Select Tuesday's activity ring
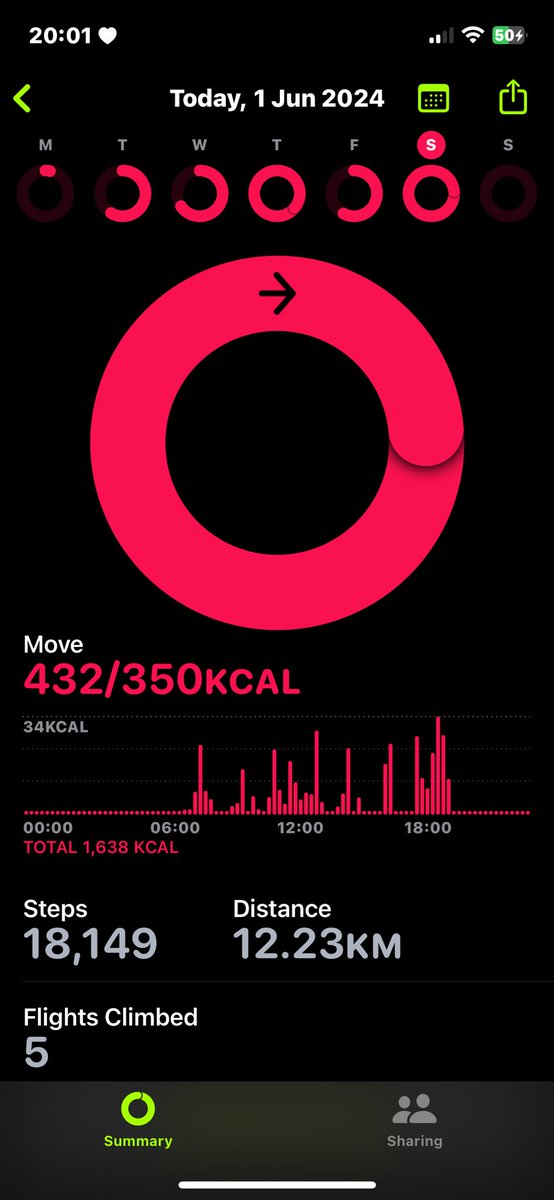554x1200 pixels. (122, 193)
